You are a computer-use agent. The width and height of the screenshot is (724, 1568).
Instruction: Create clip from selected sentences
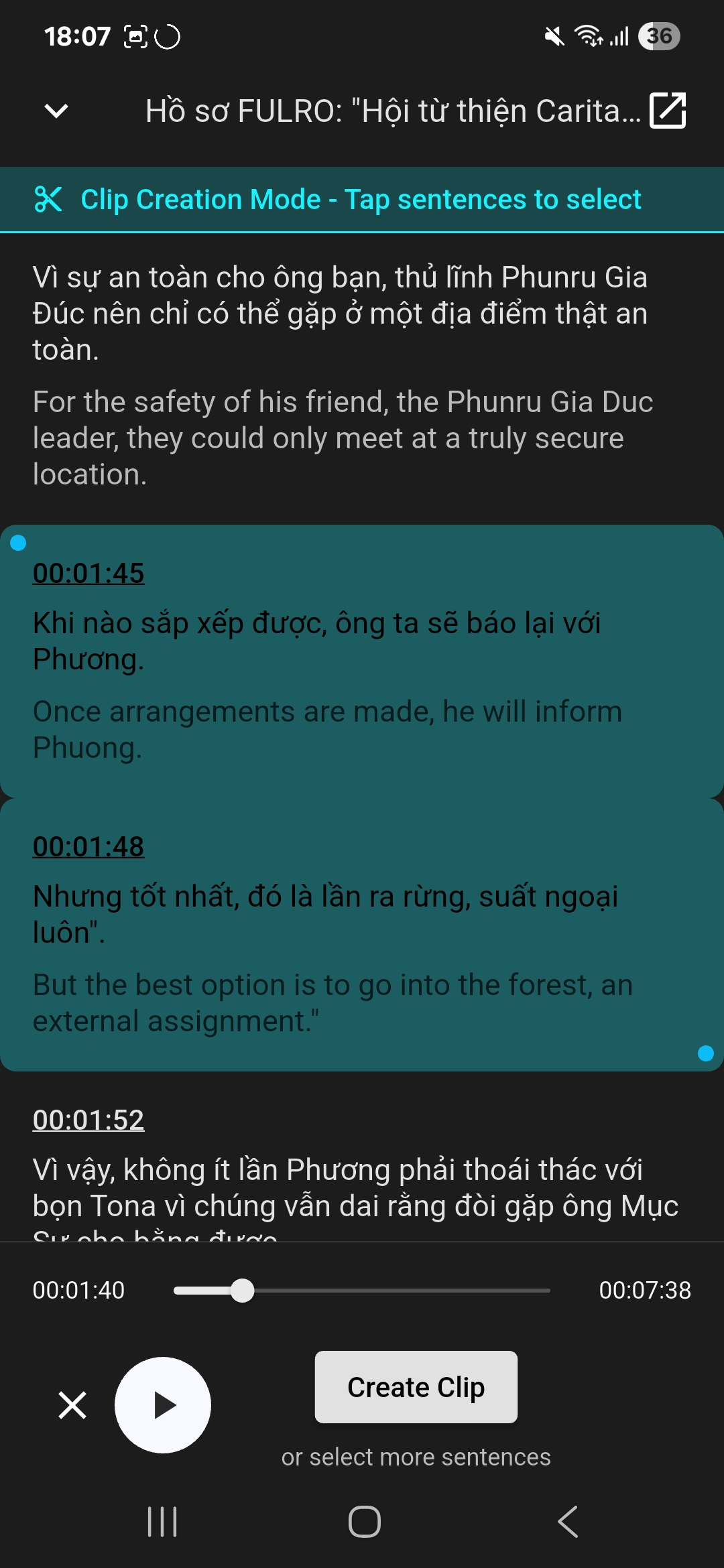click(x=416, y=1387)
